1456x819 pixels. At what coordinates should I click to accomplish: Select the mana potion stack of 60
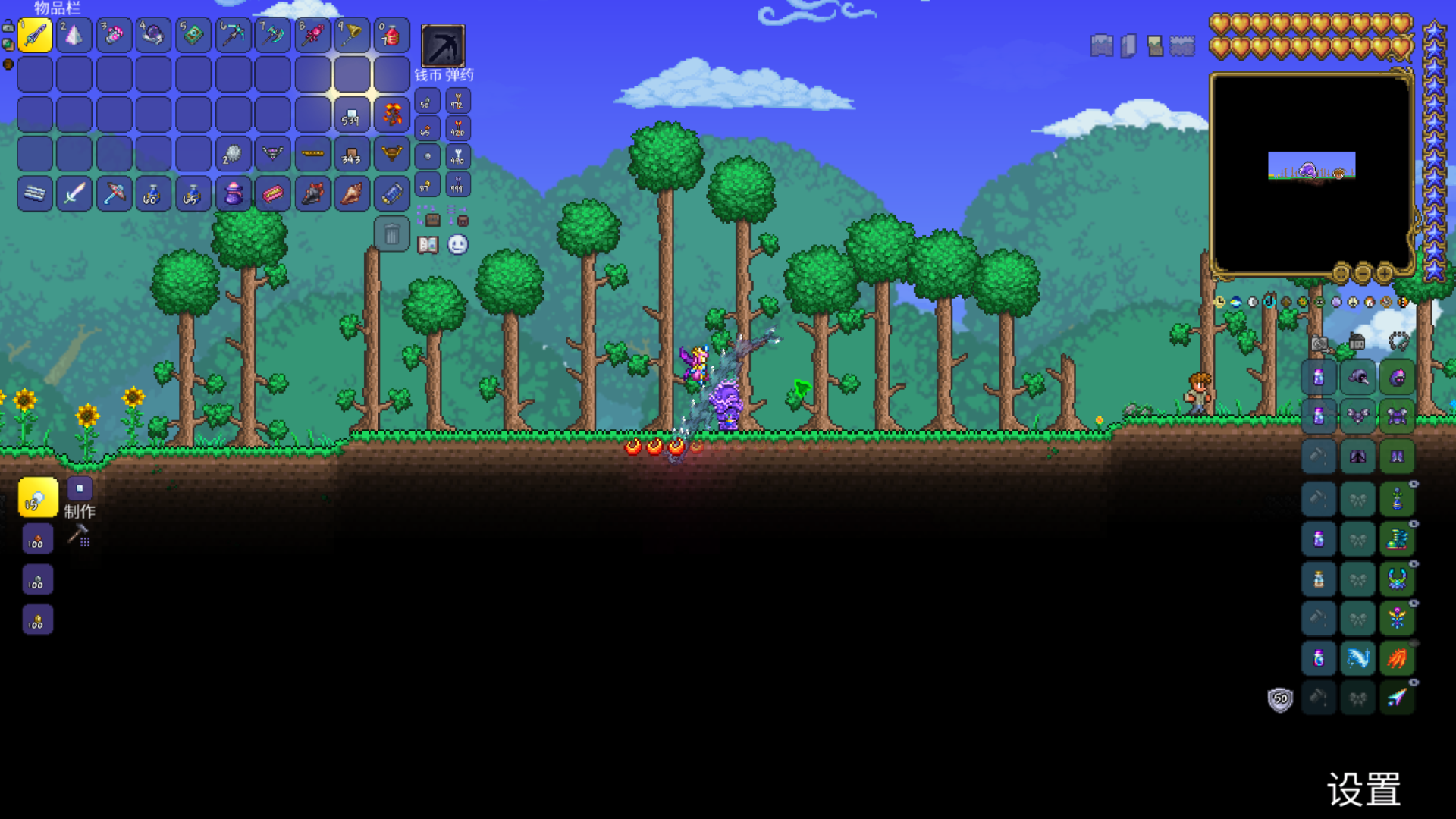click(x=154, y=194)
